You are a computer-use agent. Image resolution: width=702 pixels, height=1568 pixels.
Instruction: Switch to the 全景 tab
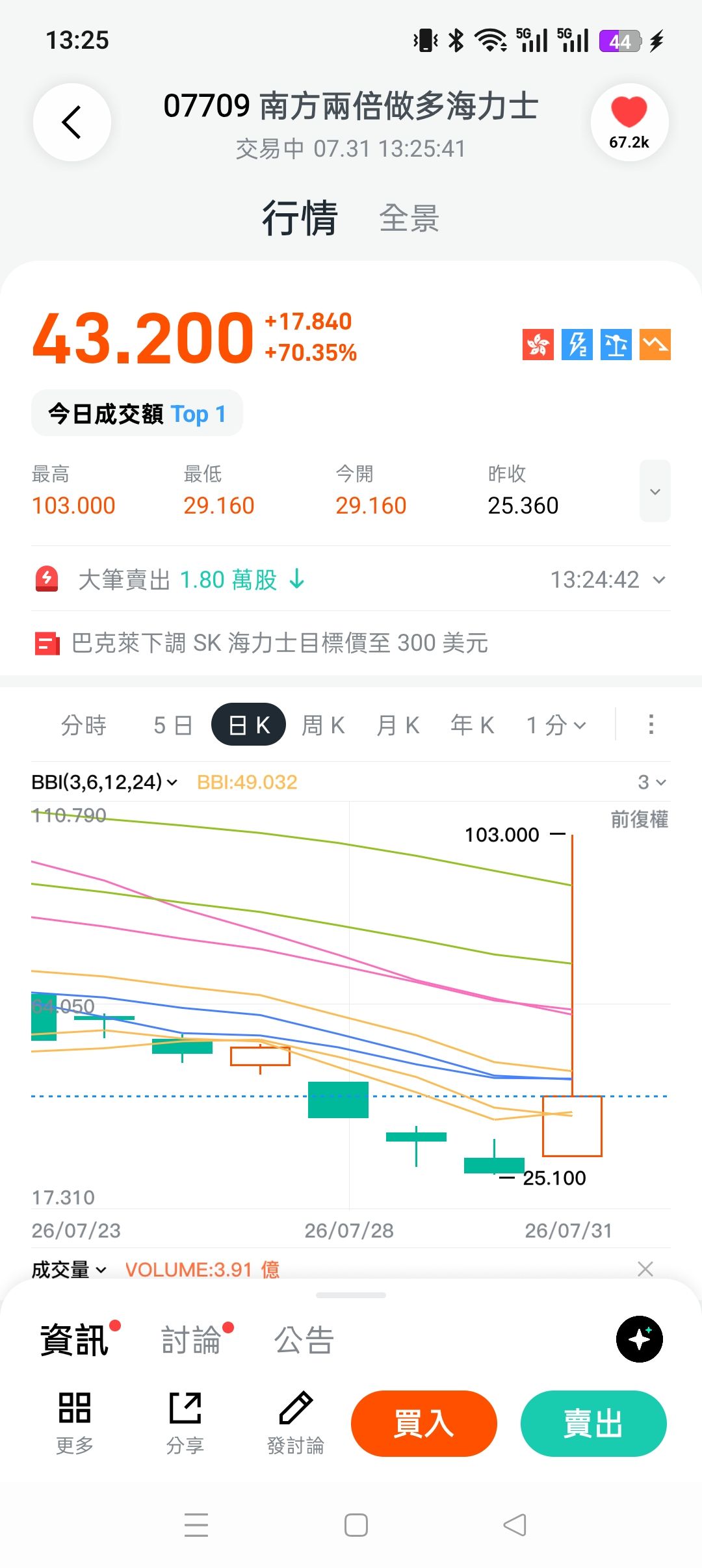[409, 218]
